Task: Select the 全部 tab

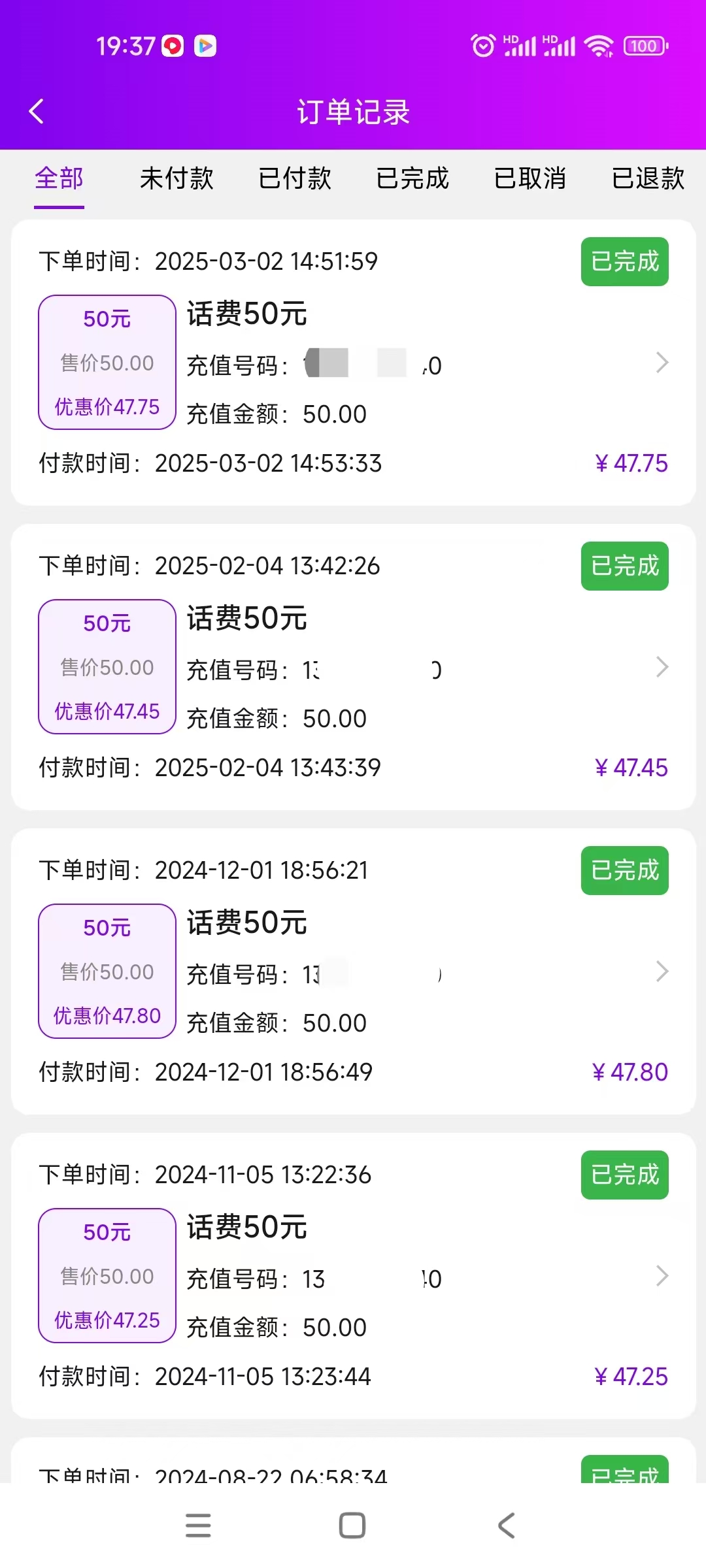Action: pos(59,178)
